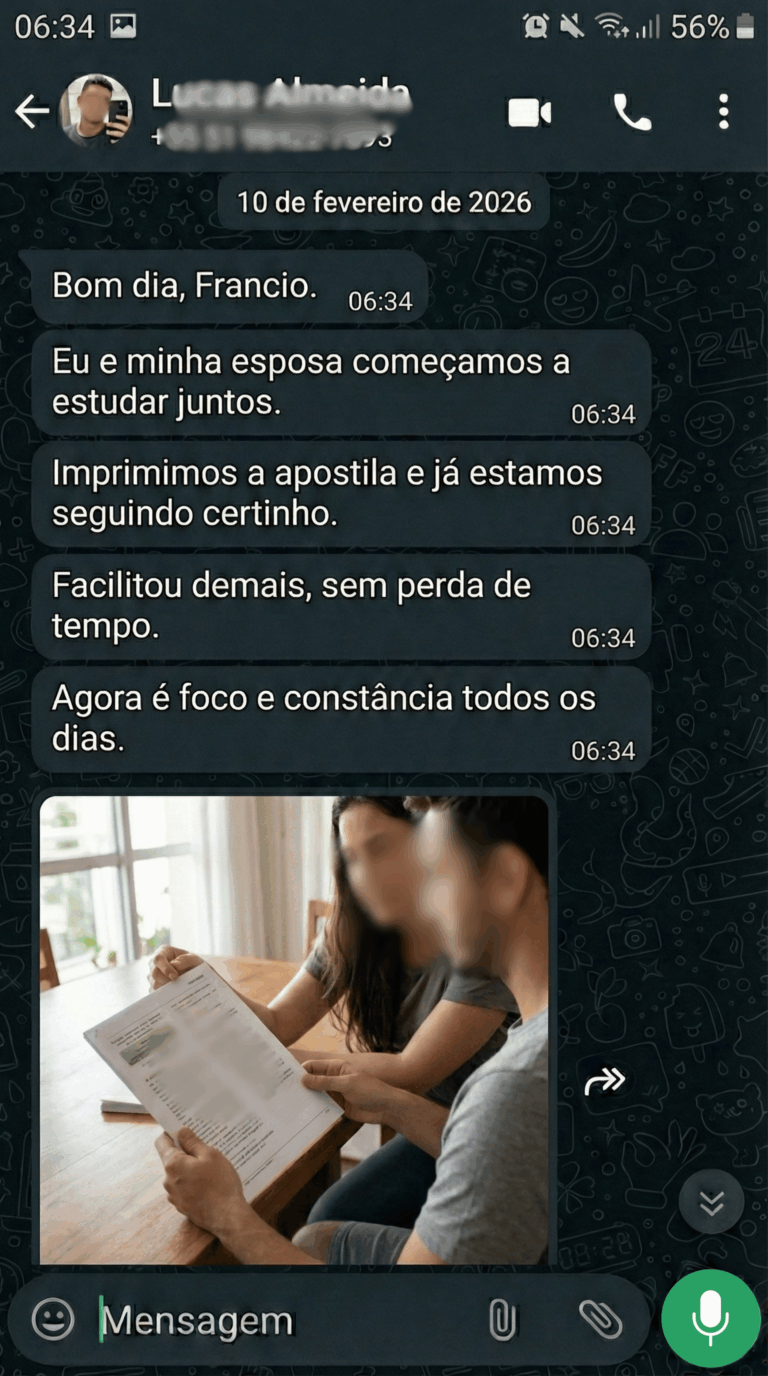Screen dimensions: 768x1376
Task: Start a video call with Lucas Almeida
Action: [529, 112]
